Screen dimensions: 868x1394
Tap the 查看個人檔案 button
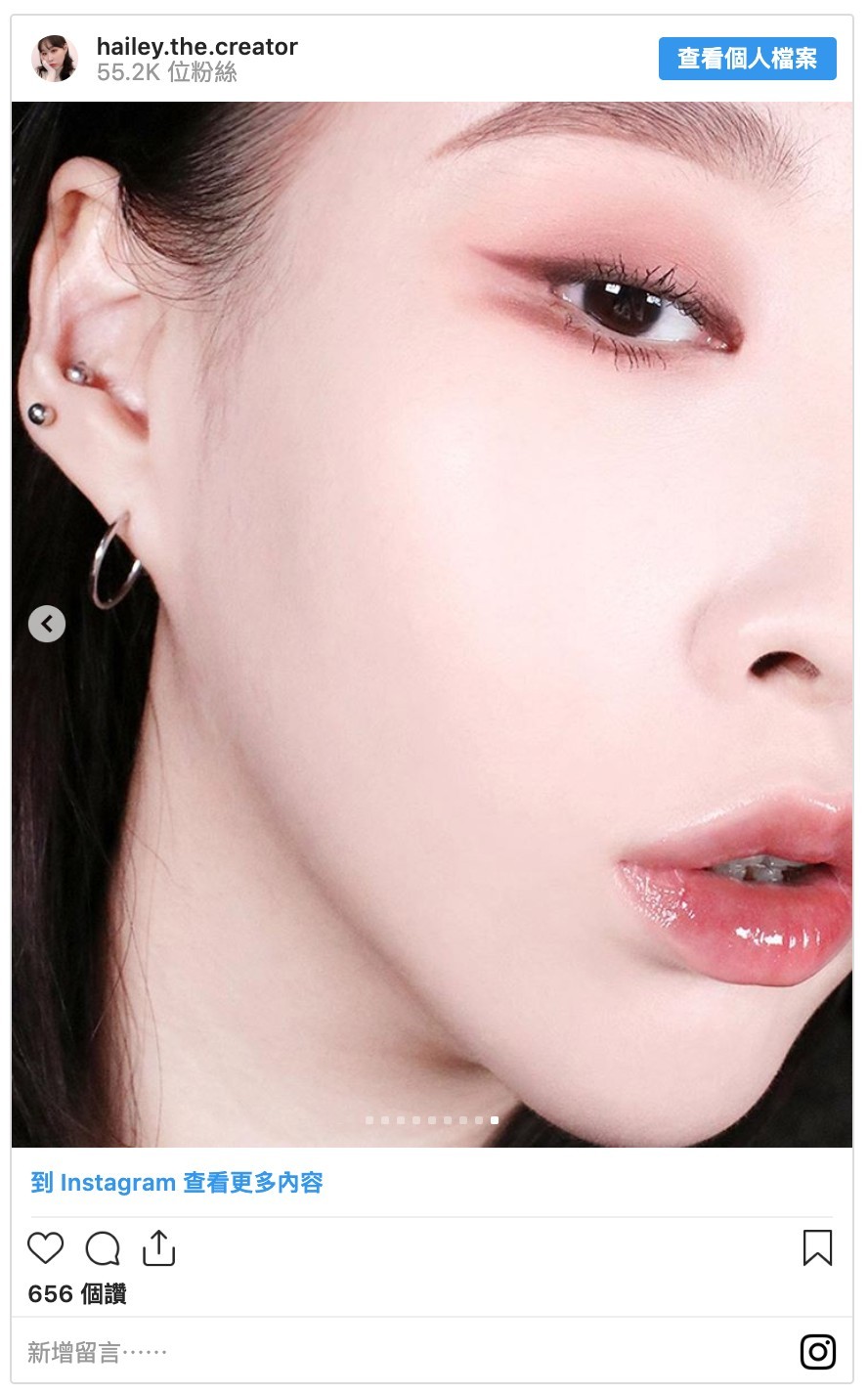747,59
